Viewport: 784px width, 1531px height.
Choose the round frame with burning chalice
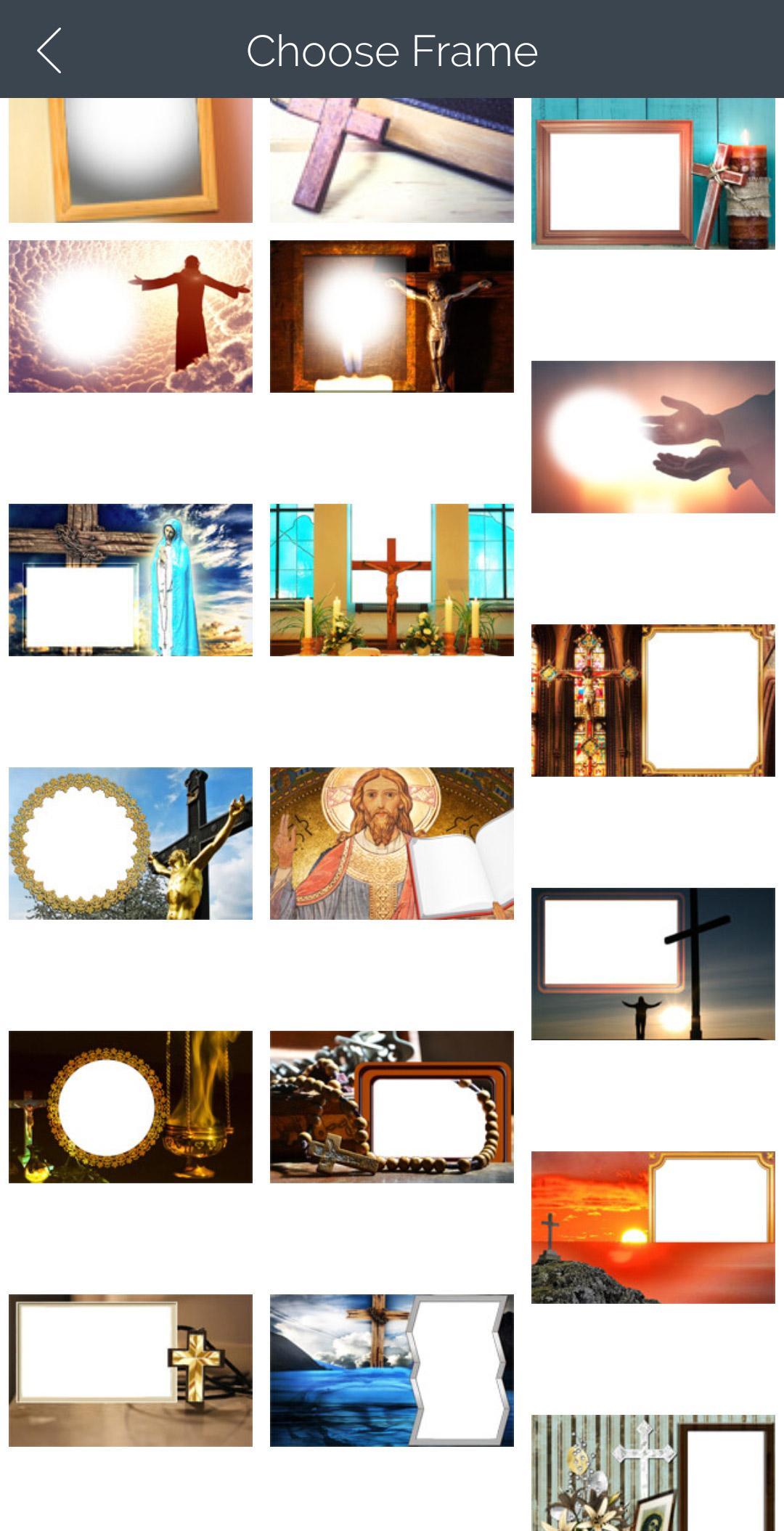pos(131,1107)
